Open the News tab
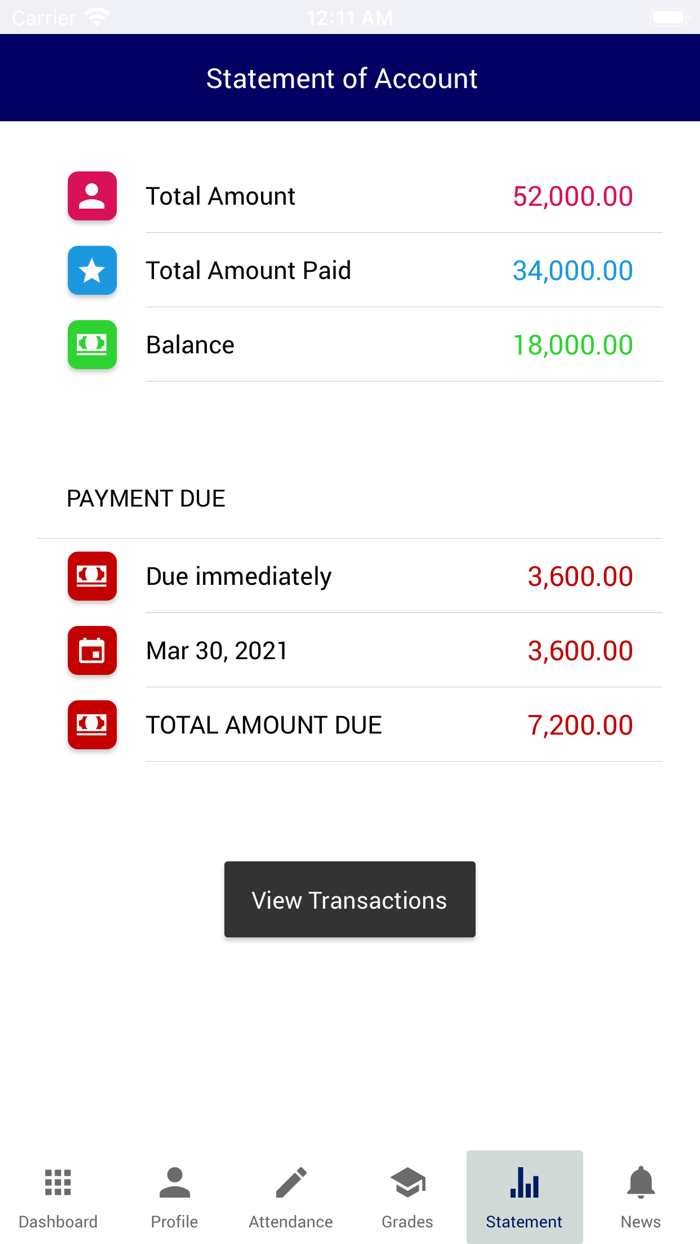The image size is (700, 1244). tap(641, 1197)
